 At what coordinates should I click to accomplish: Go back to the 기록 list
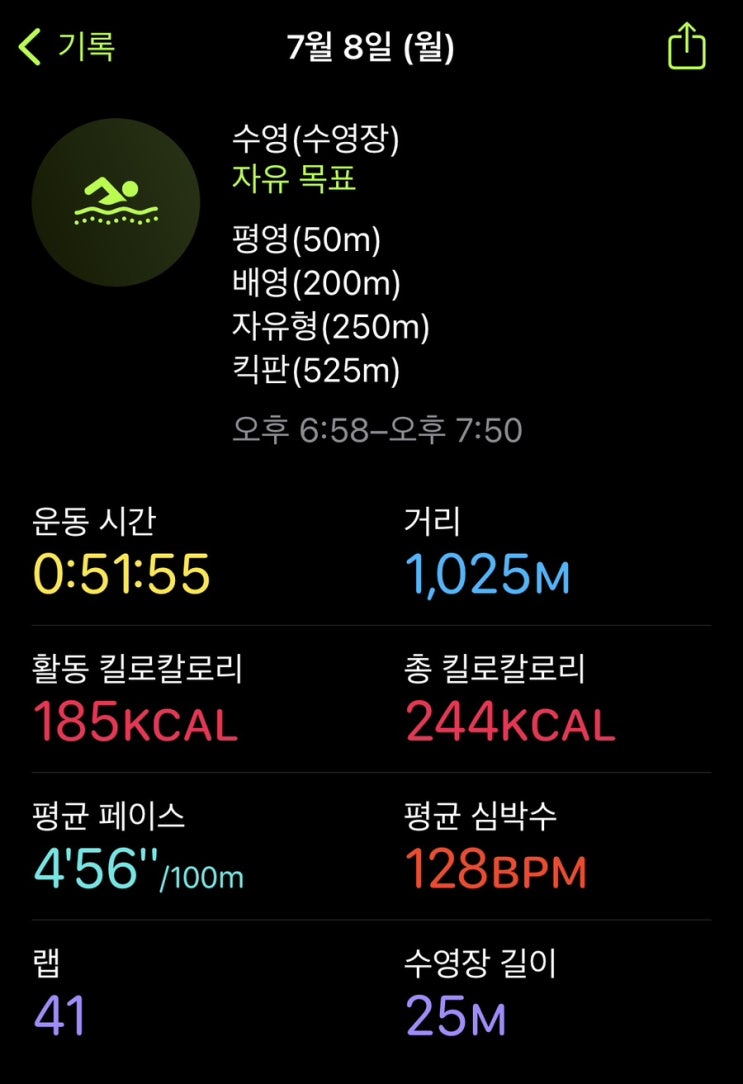pyautogui.click(x=66, y=47)
